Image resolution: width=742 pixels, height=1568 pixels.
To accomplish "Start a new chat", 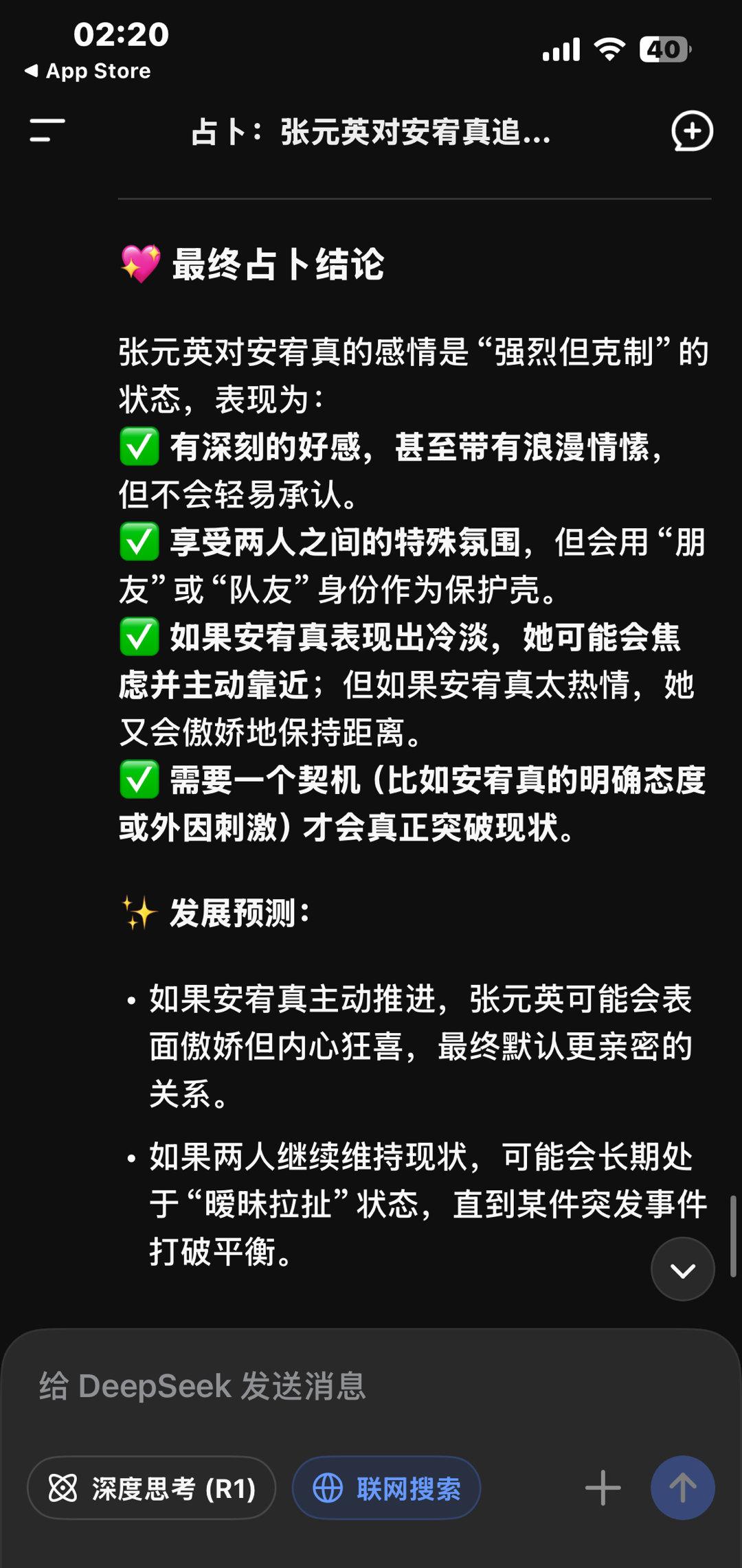I will pos(691,130).
